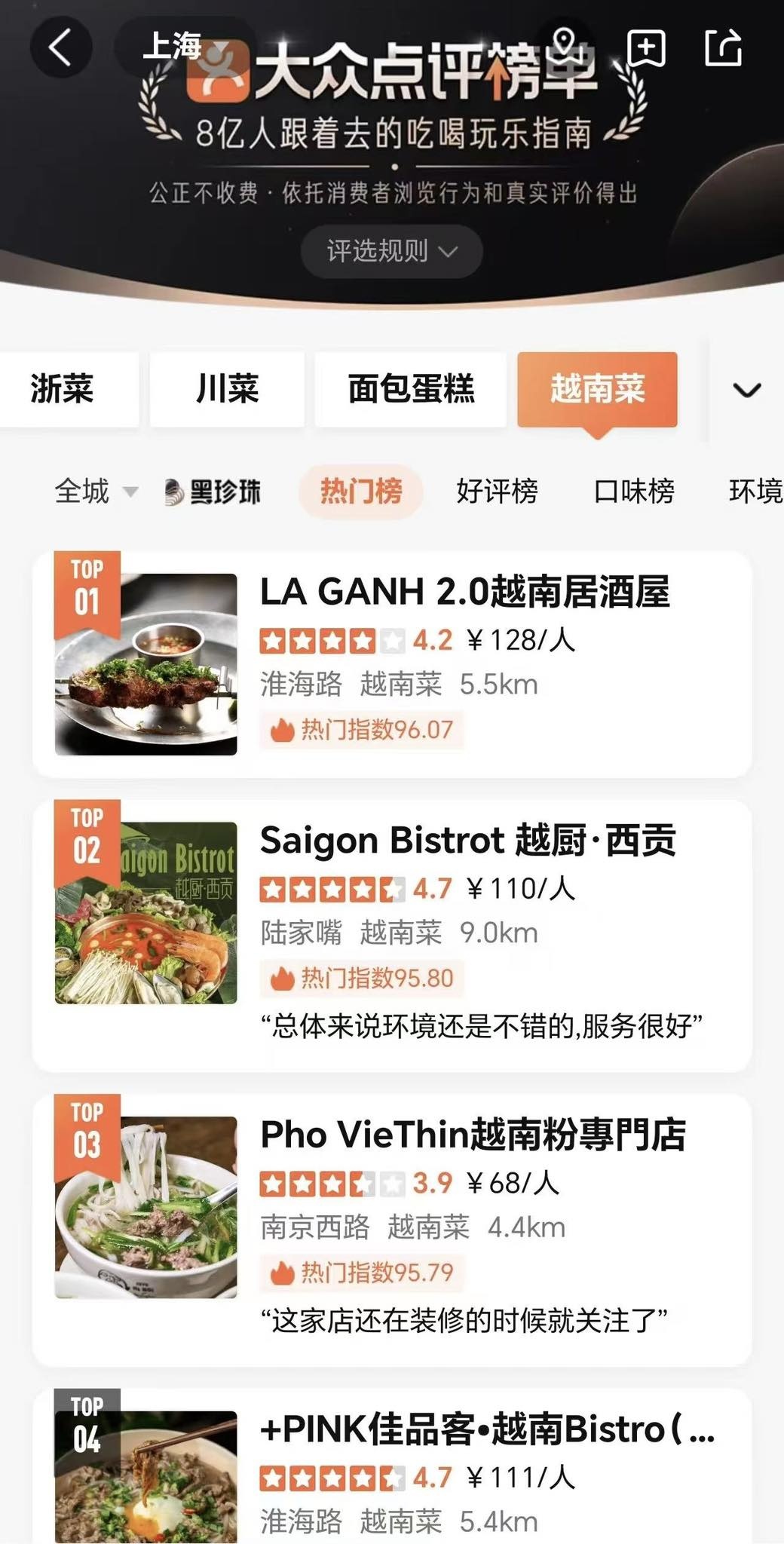The image size is (784, 1544).
Task: Share this ranking list
Action: [x=723, y=48]
